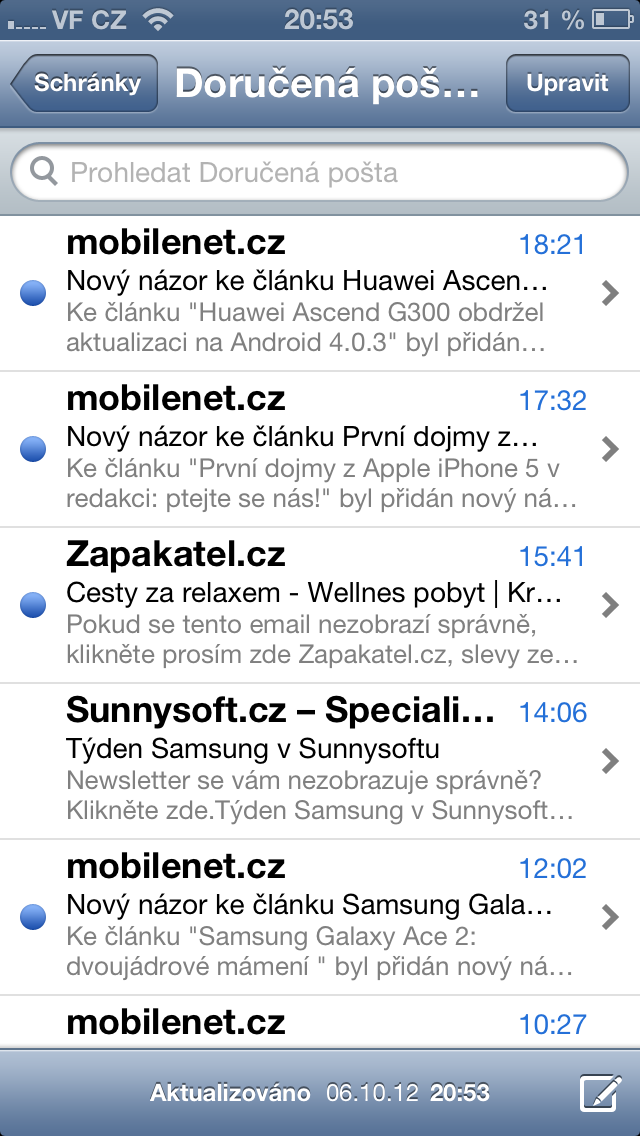This screenshot has width=640, height=1136.
Task: Open the 12:02 email about Samsung Galaxy Ace 2
Action: click(x=320, y=917)
